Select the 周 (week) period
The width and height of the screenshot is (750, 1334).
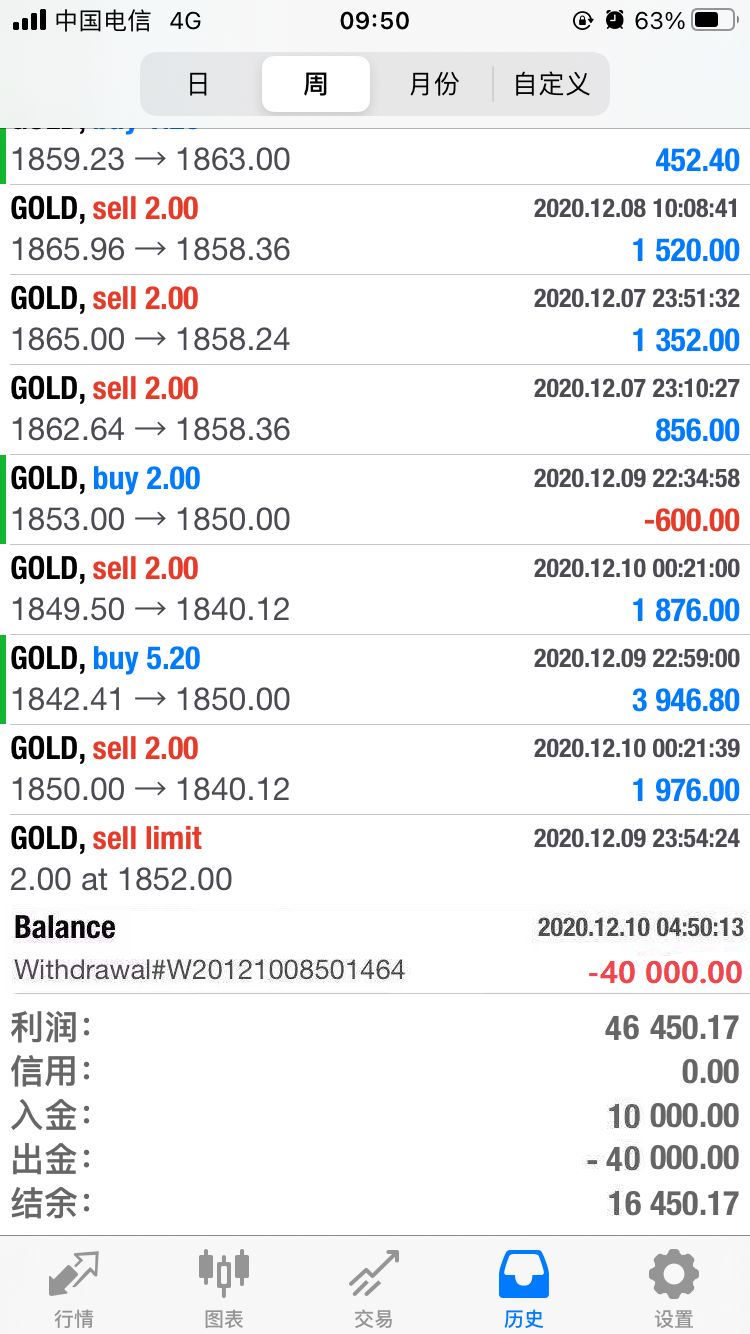316,84
